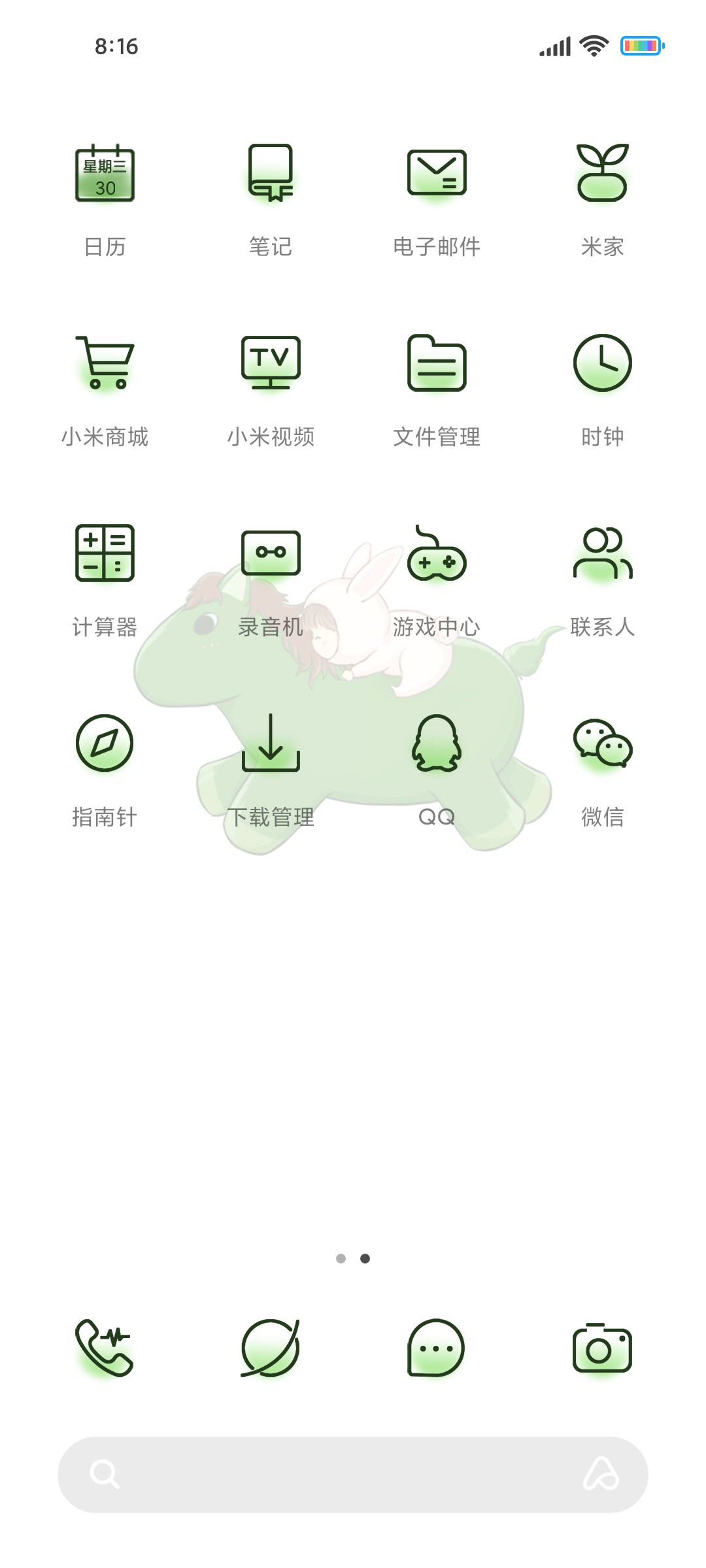Open the messages app in the dock
Image resolution: width=706 pixels, height=1568 pixels.
point(437,1348)
